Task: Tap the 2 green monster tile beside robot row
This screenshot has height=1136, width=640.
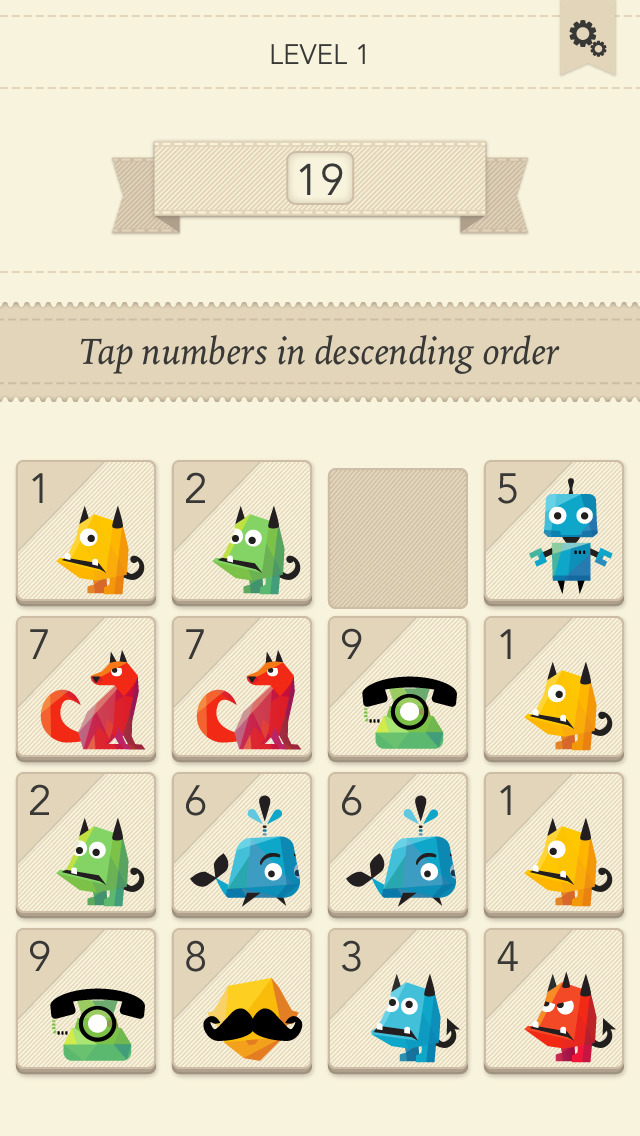Action: point(242,532)
